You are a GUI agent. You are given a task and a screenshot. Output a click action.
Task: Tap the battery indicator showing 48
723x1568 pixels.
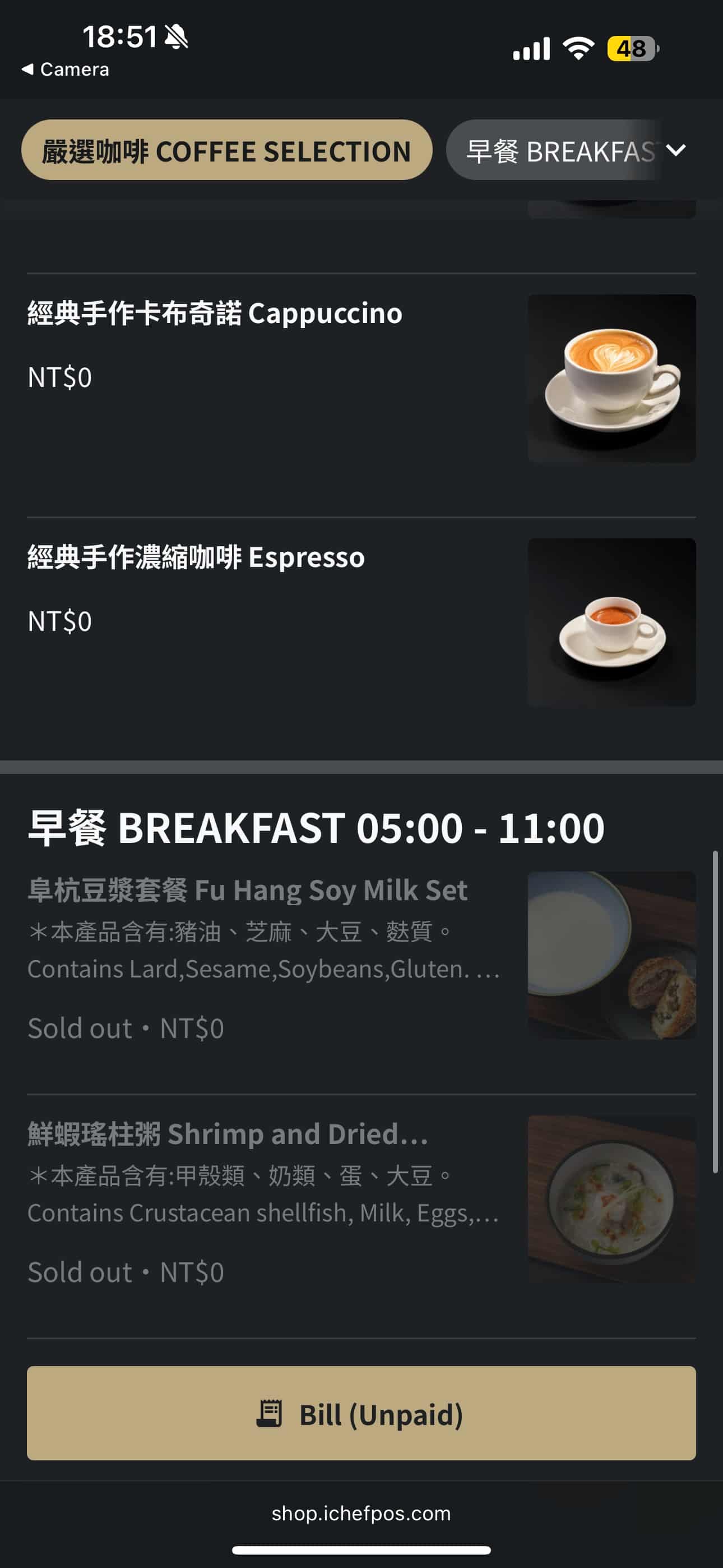(x=628, y=50)
